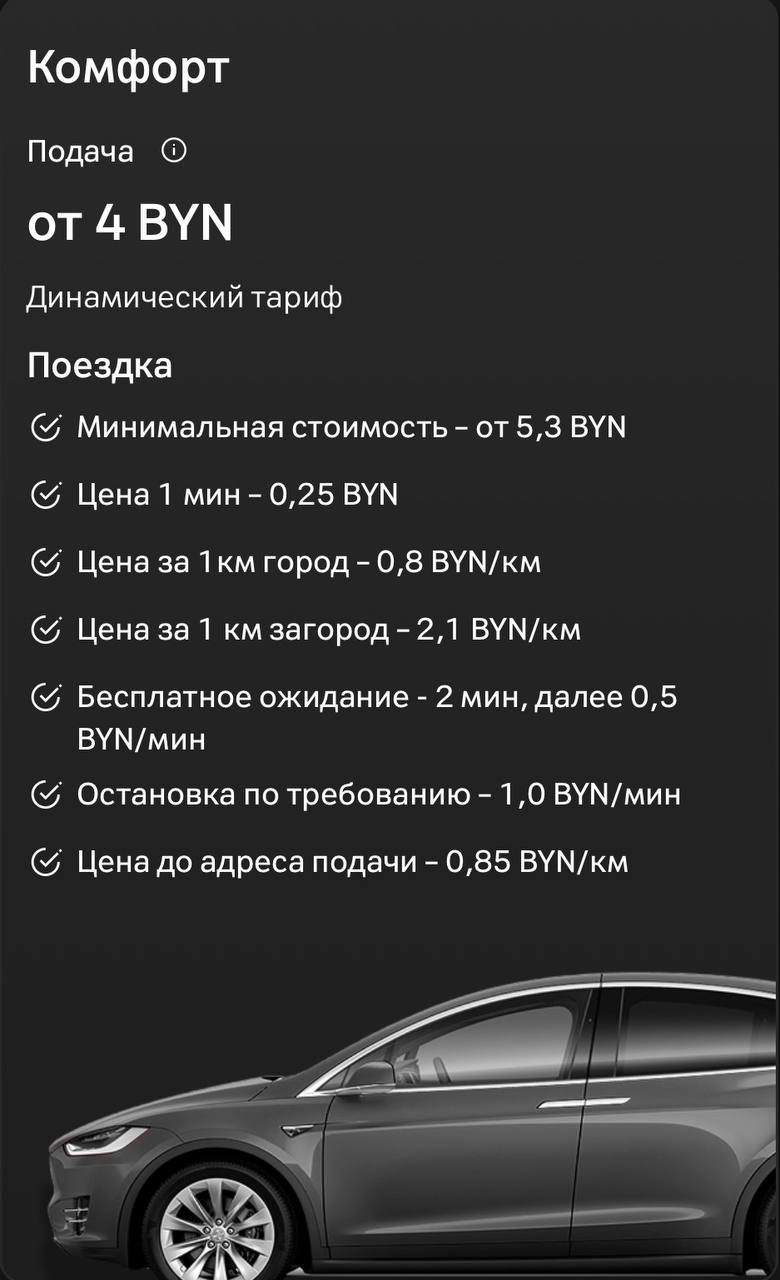Select the checkmark beside Бесплатное ожидание
Screen dimensions: 780x1280
click(43, 697)
